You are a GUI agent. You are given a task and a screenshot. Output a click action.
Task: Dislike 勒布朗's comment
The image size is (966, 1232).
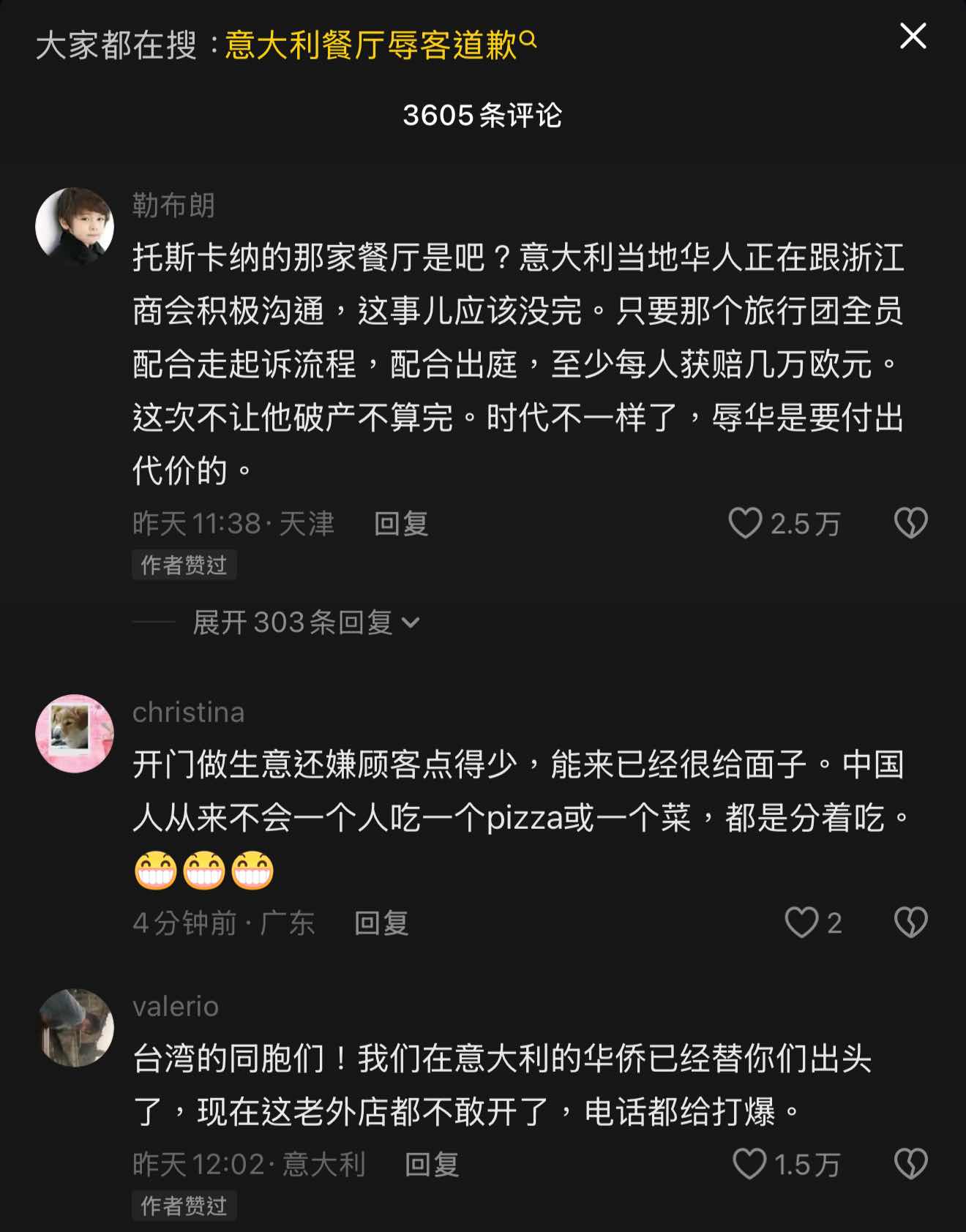(910, 524)
